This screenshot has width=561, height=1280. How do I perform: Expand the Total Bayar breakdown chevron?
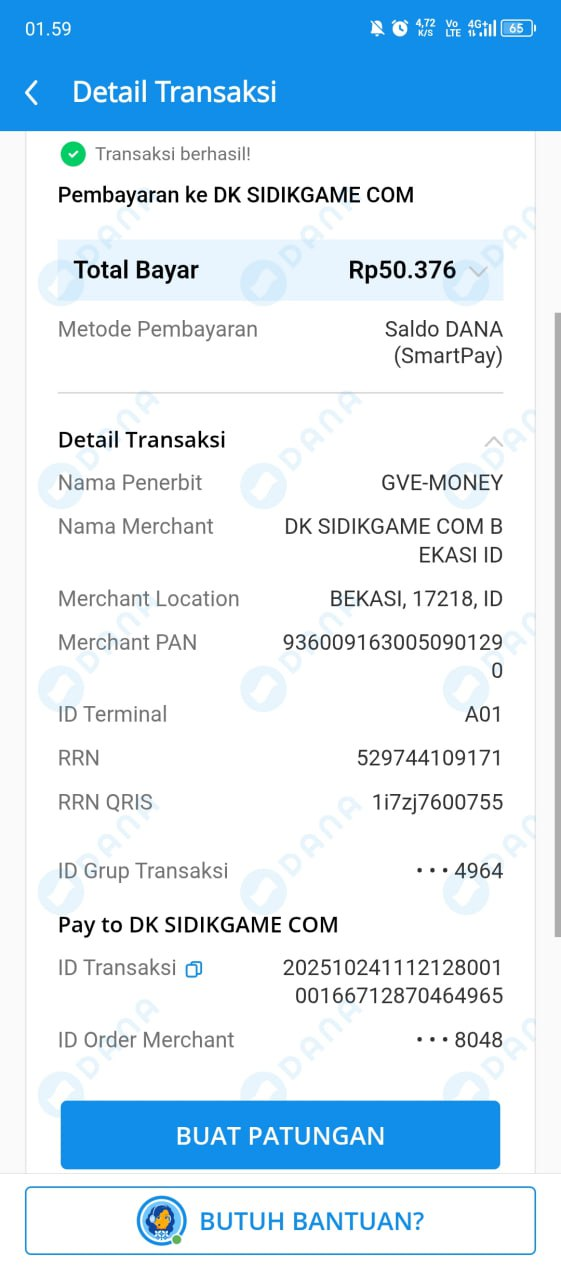478,271
